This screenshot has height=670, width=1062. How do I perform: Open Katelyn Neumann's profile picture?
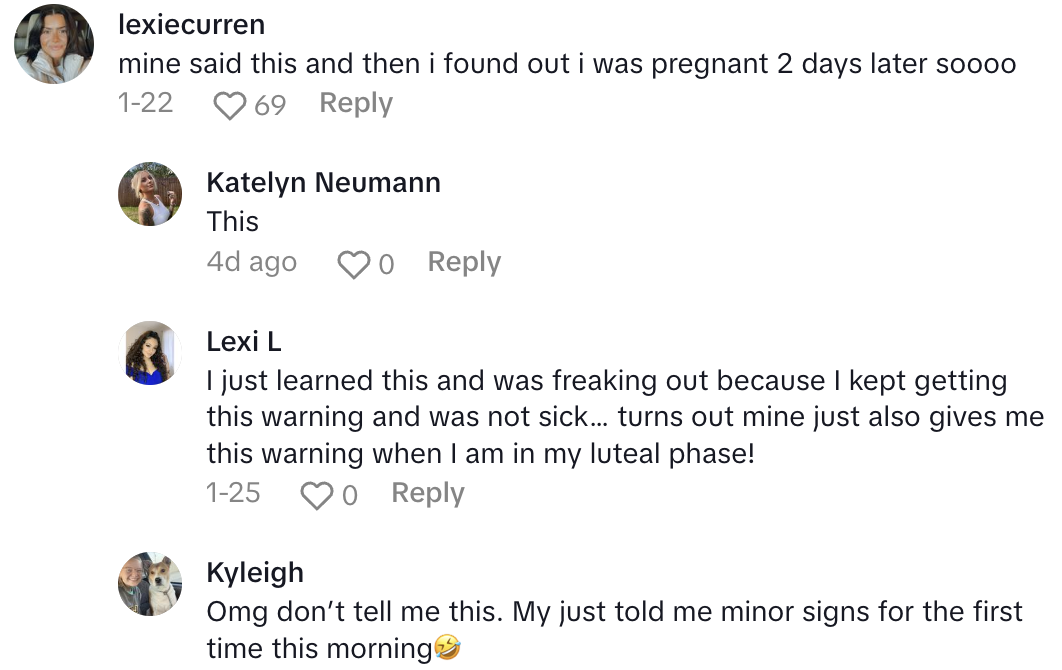150,194
